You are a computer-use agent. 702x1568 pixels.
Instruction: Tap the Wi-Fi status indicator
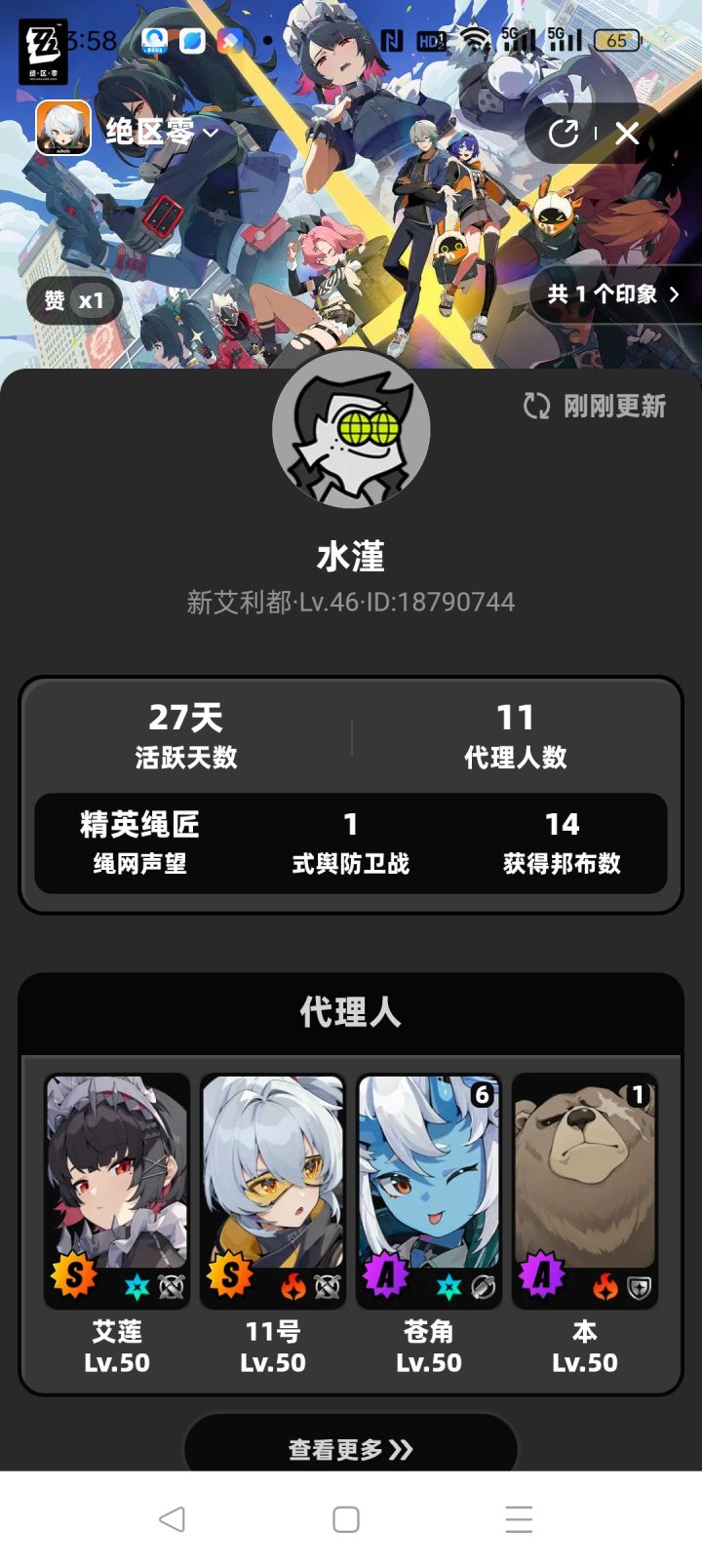[x=475, y=41]
